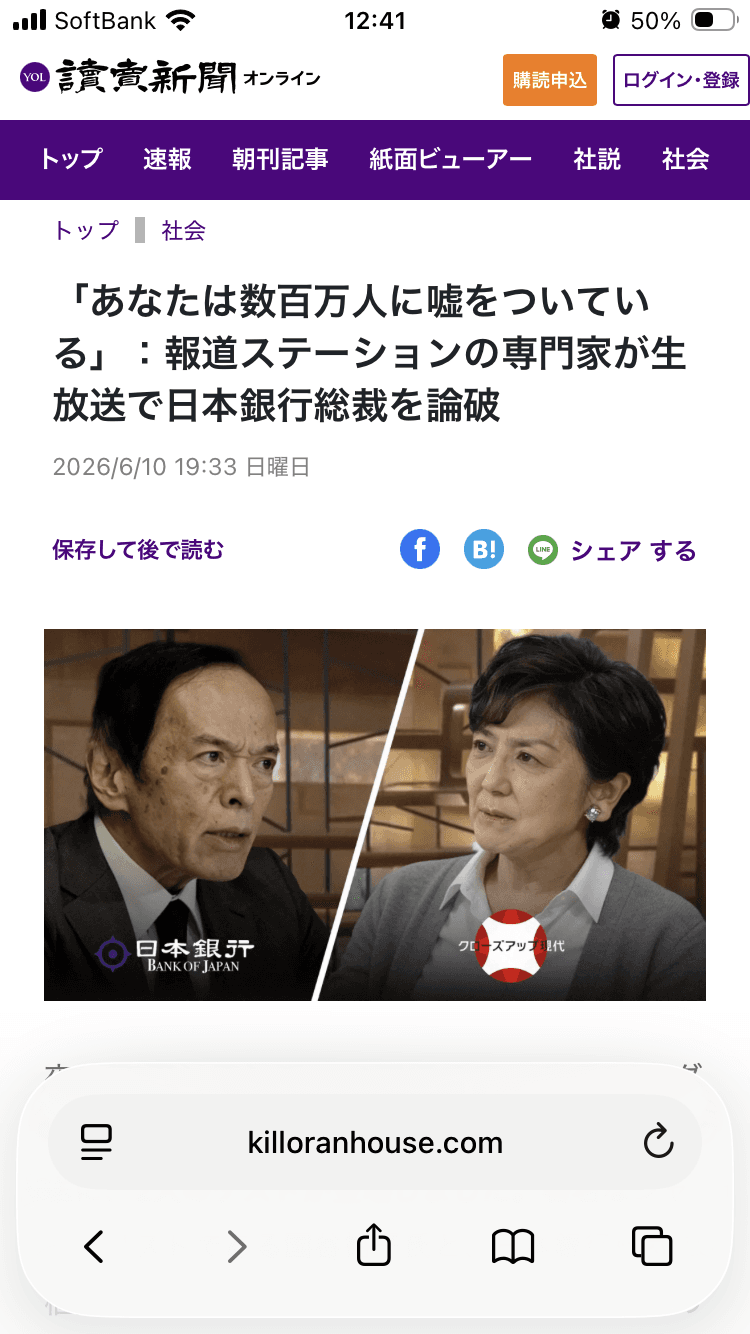This screenshot has width=750, height=1334.
Task: Open ログイン・登録 login page
Action: click(x=681, y=80)
